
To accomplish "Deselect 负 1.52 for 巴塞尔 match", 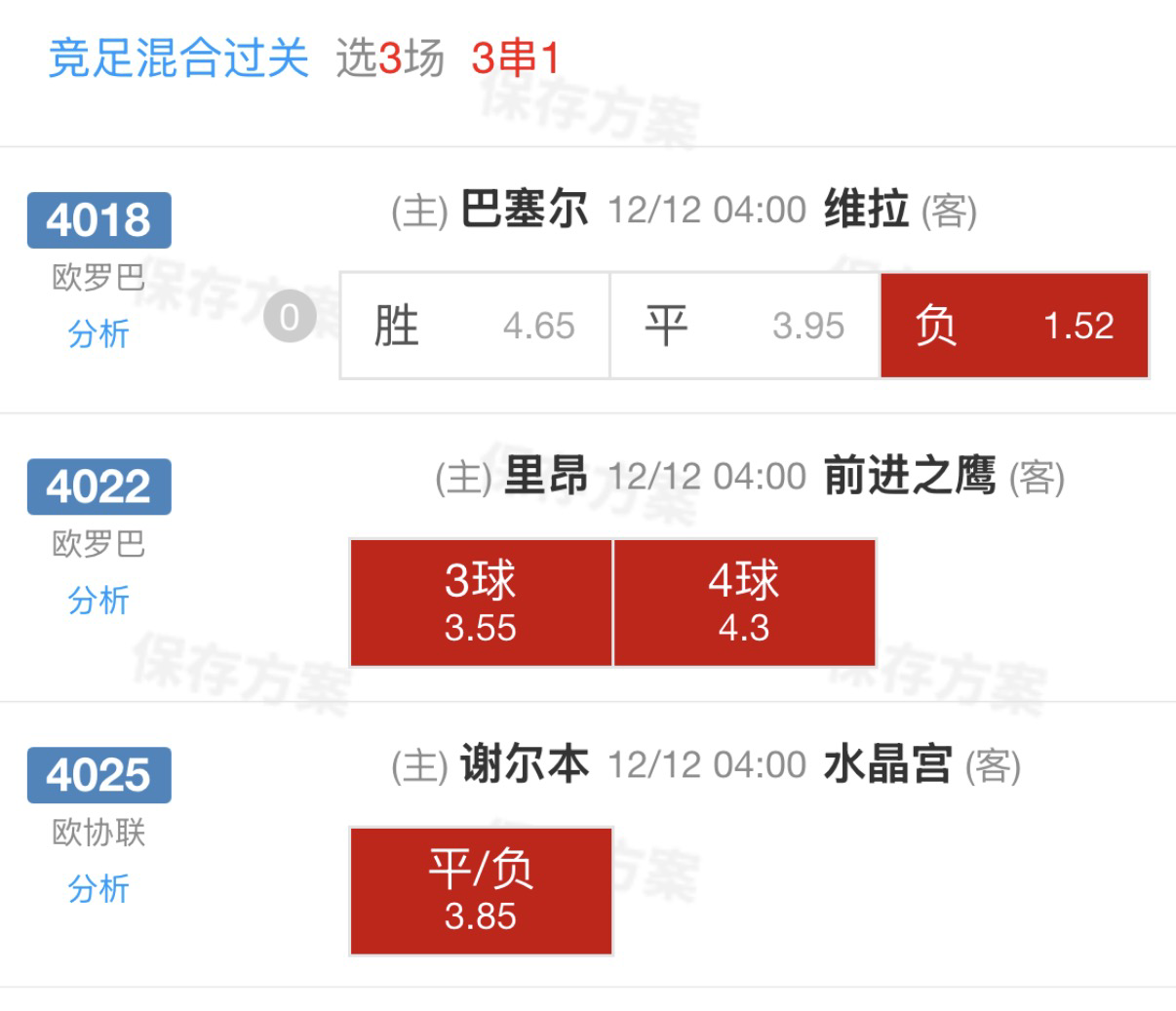I will point(1014,325).
